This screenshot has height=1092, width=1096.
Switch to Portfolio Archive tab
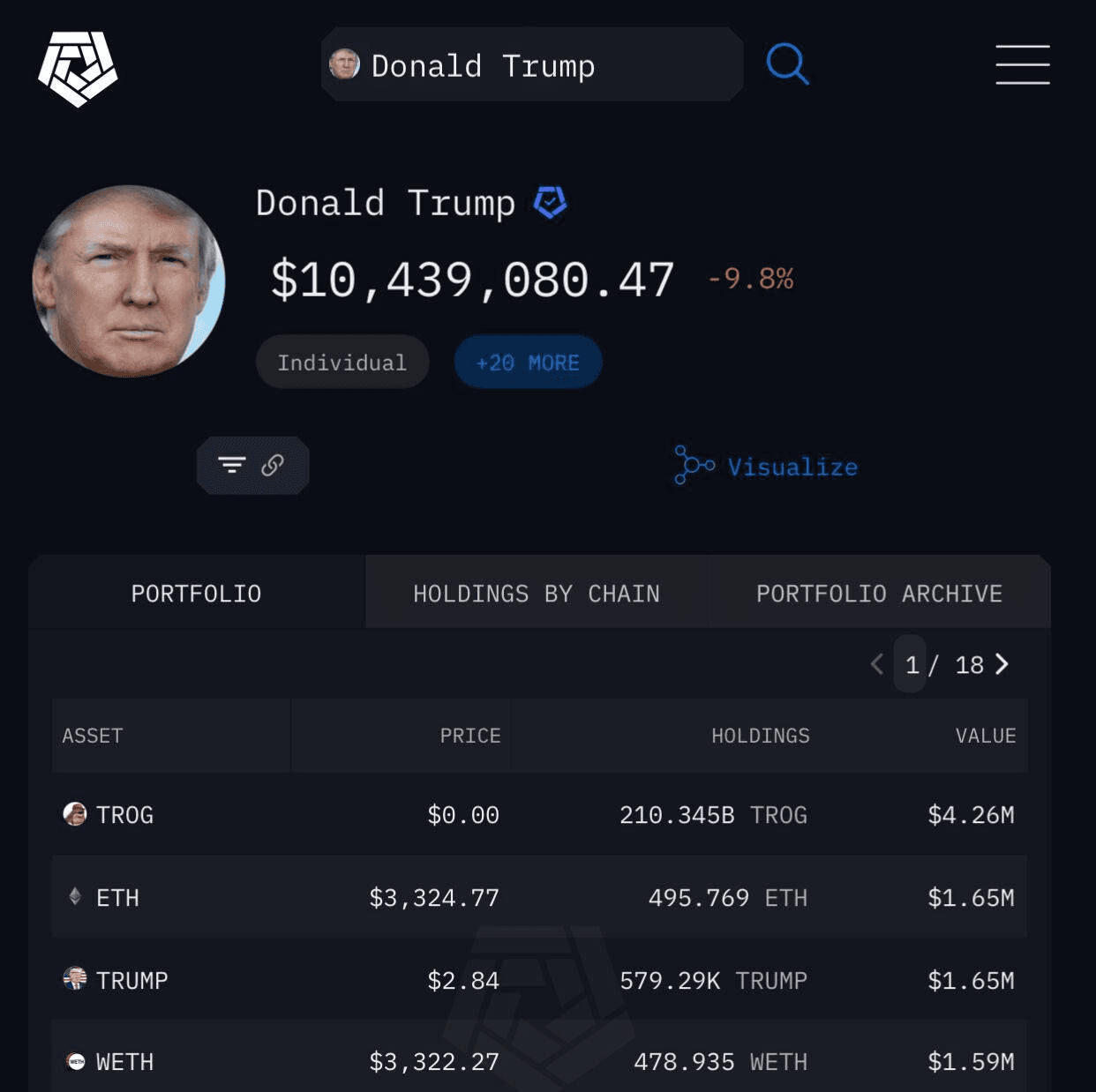pyautogui.click(x=879, y=594)
